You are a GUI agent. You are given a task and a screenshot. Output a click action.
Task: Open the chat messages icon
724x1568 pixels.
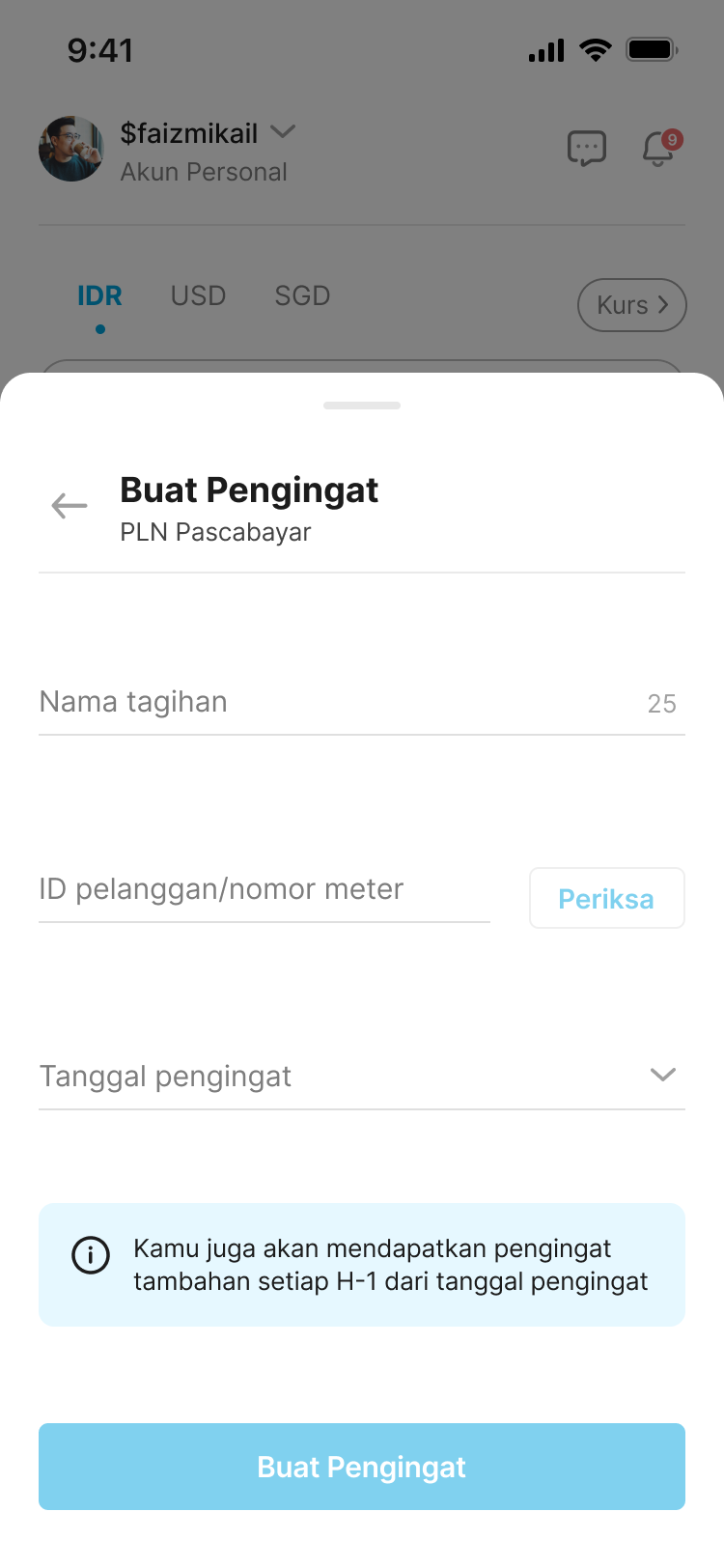click(586, 148)
